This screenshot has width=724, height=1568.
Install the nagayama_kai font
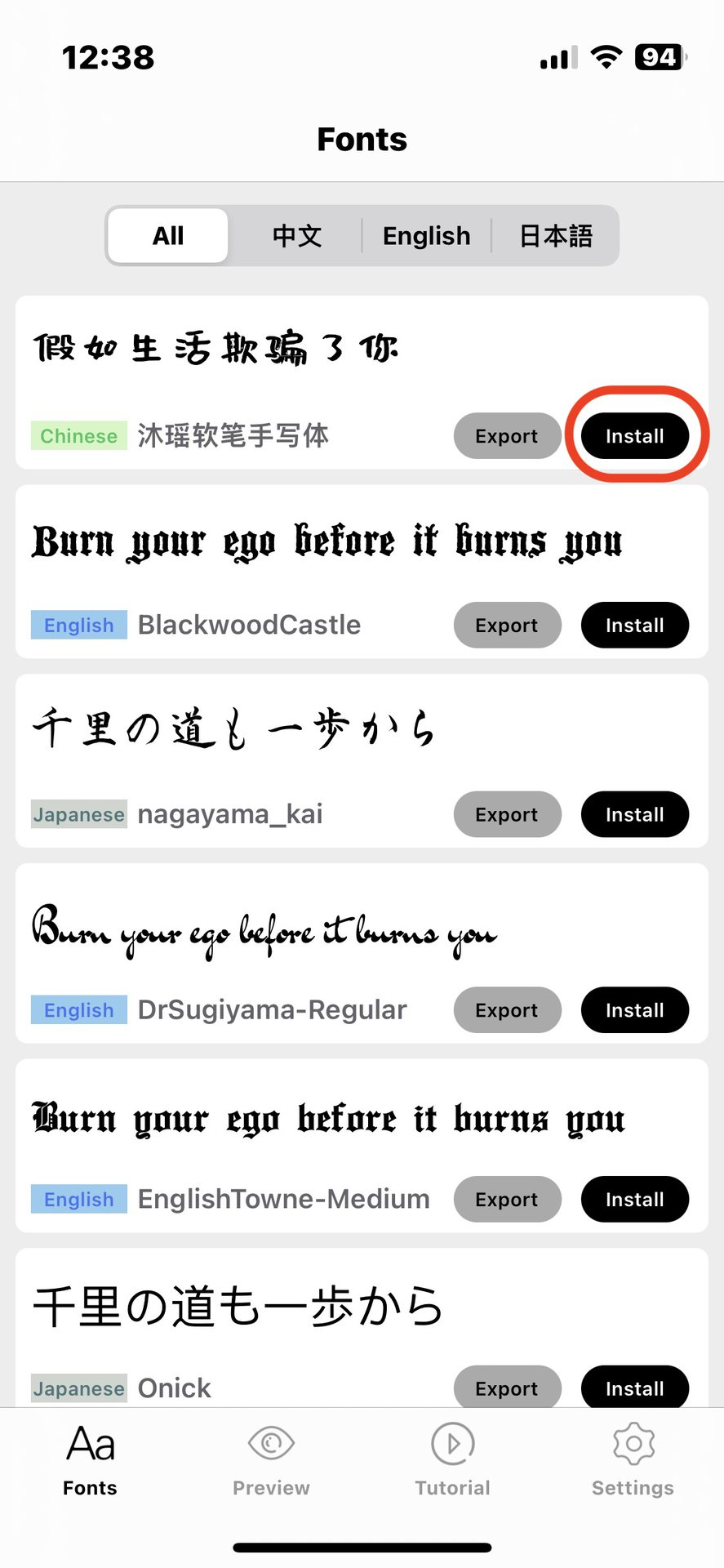click(634, 815)
